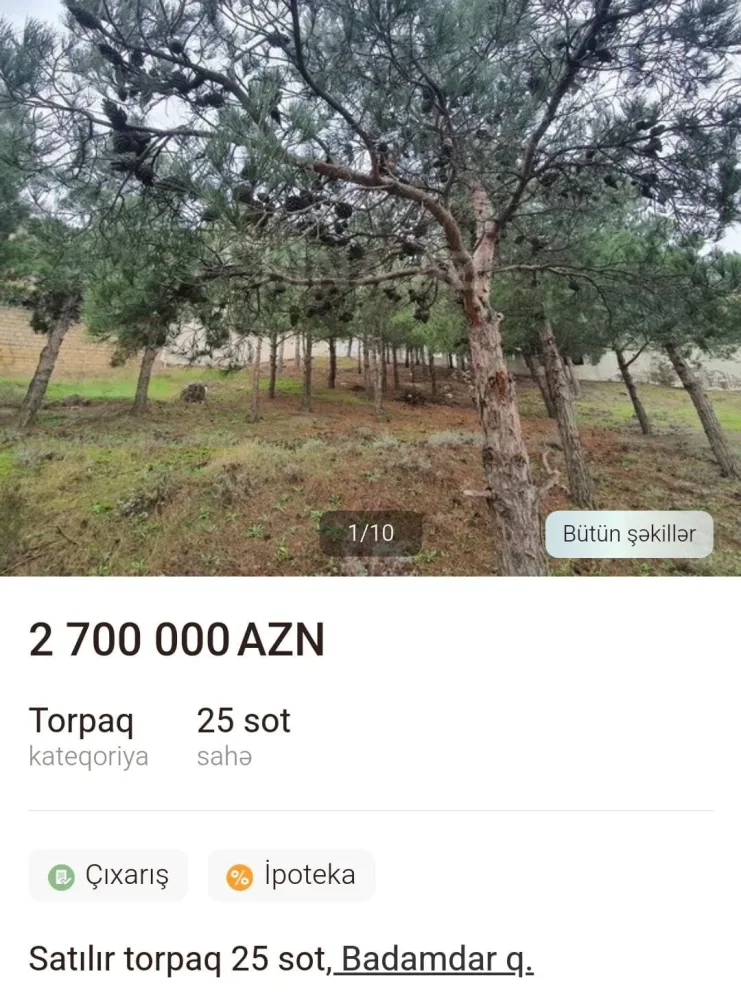Select the 2 700 000 AZN price
Viewport: 741px width, 1000px height.
175,638
